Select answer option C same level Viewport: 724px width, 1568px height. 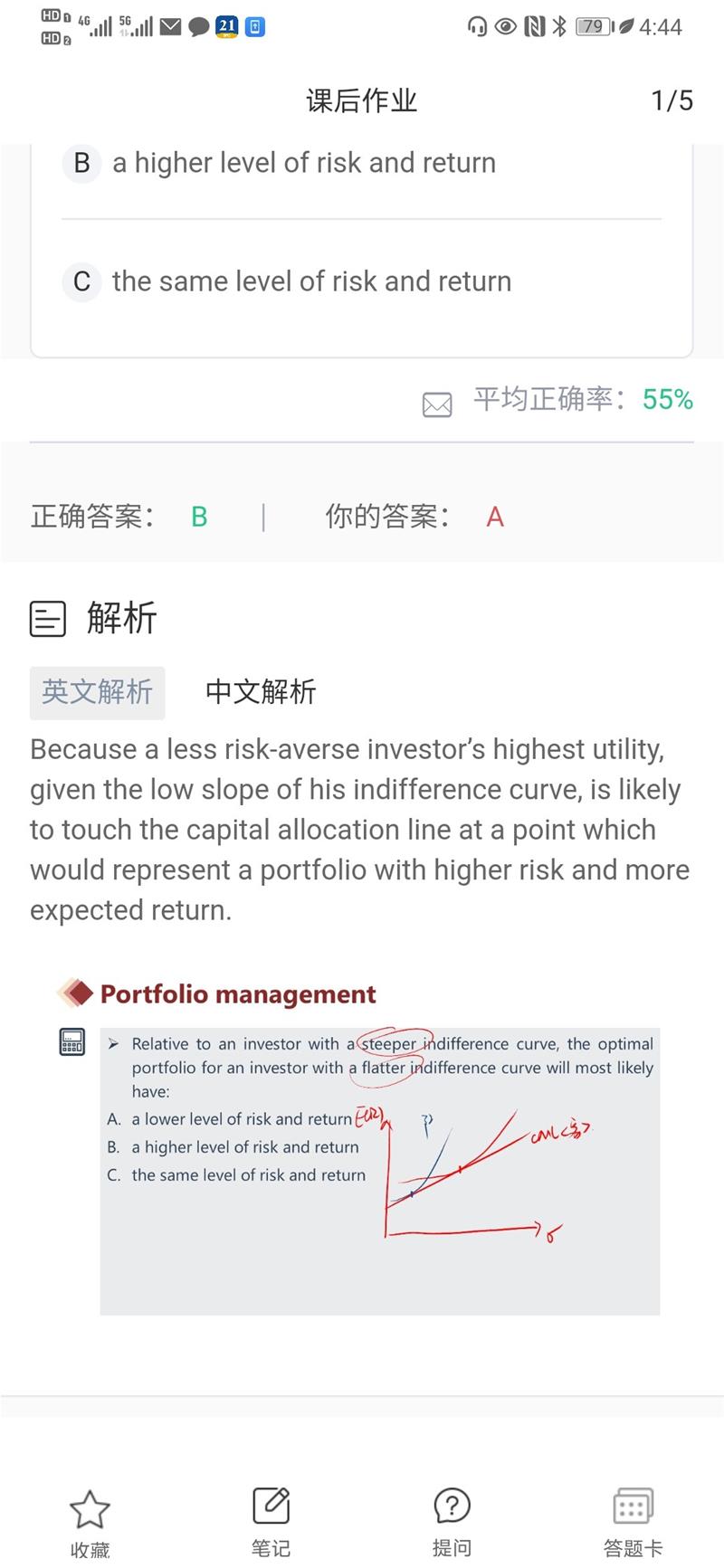[311, 281]
